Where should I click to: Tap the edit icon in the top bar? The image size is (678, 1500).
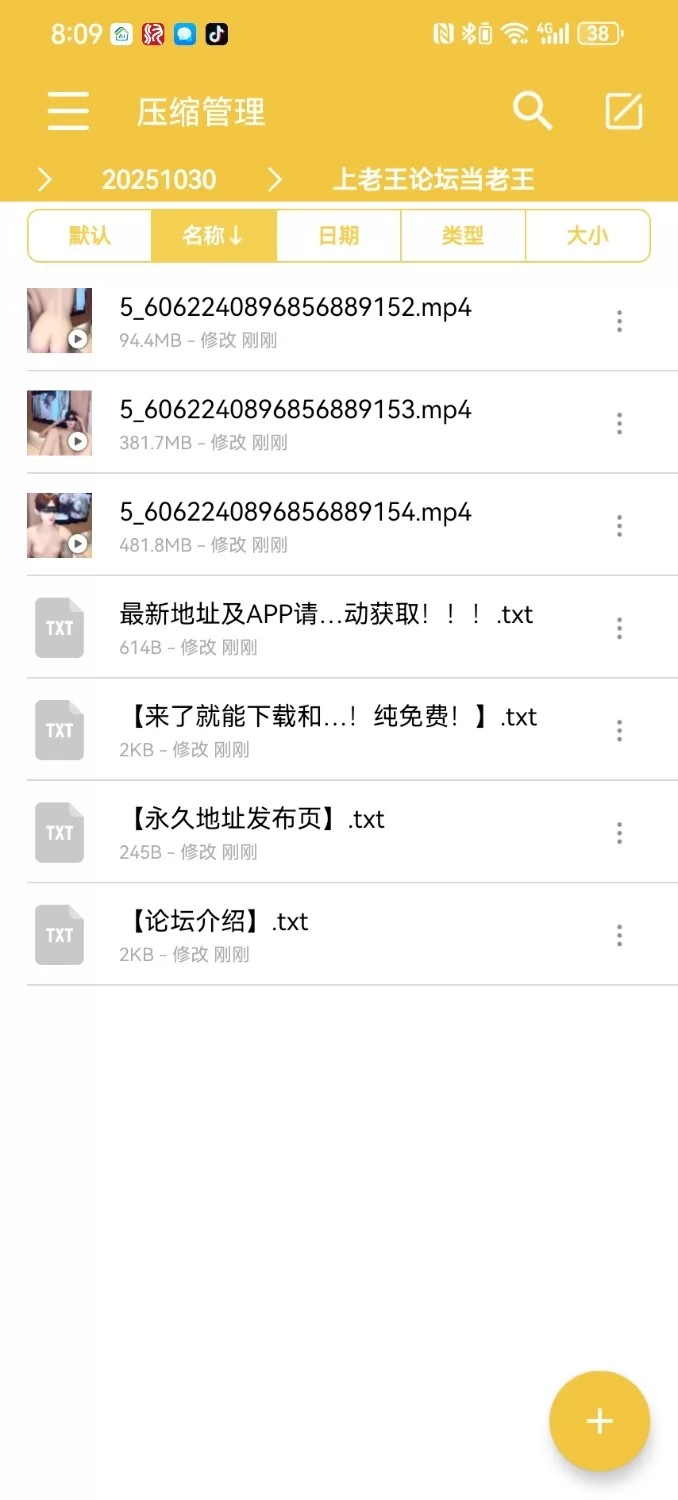tap(624, 111)
